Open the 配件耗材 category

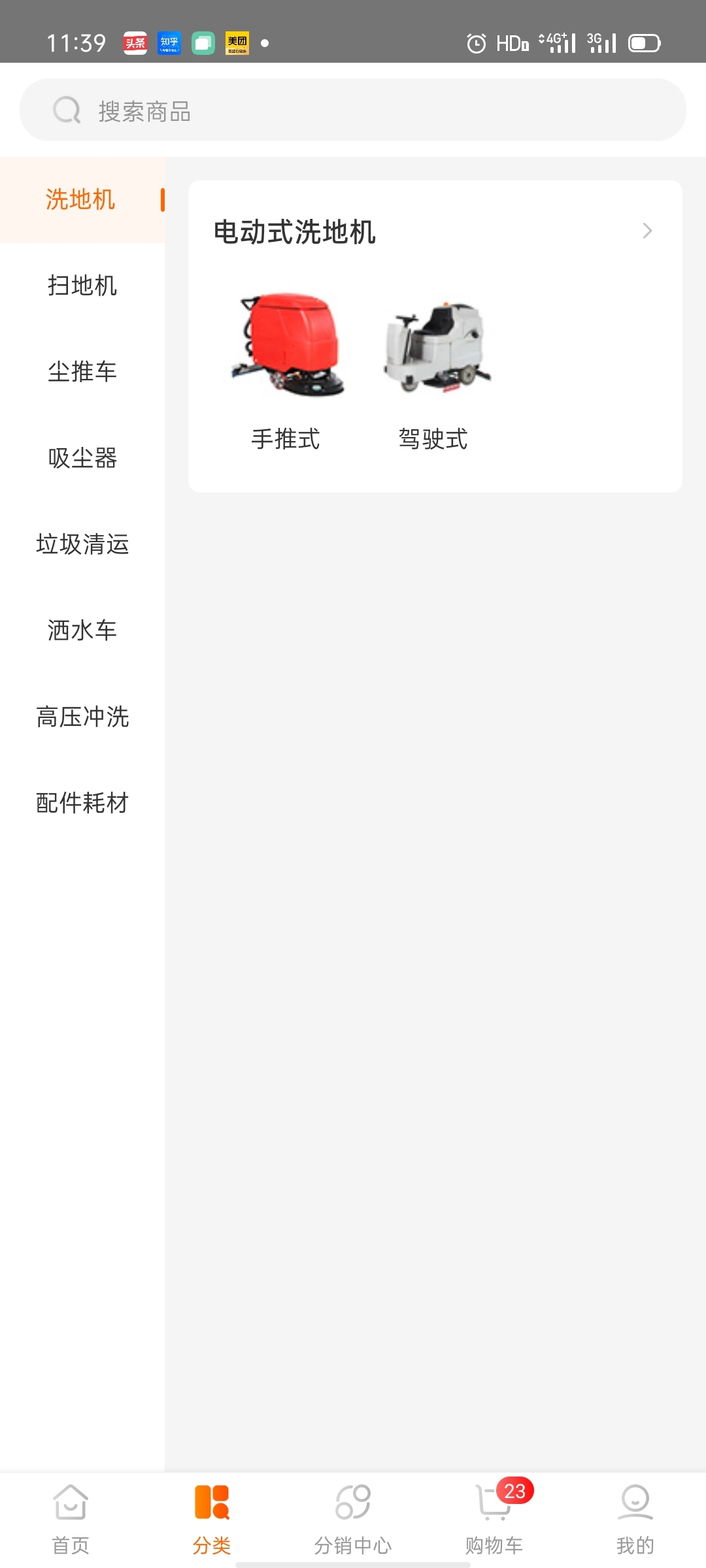coord(82,804)
